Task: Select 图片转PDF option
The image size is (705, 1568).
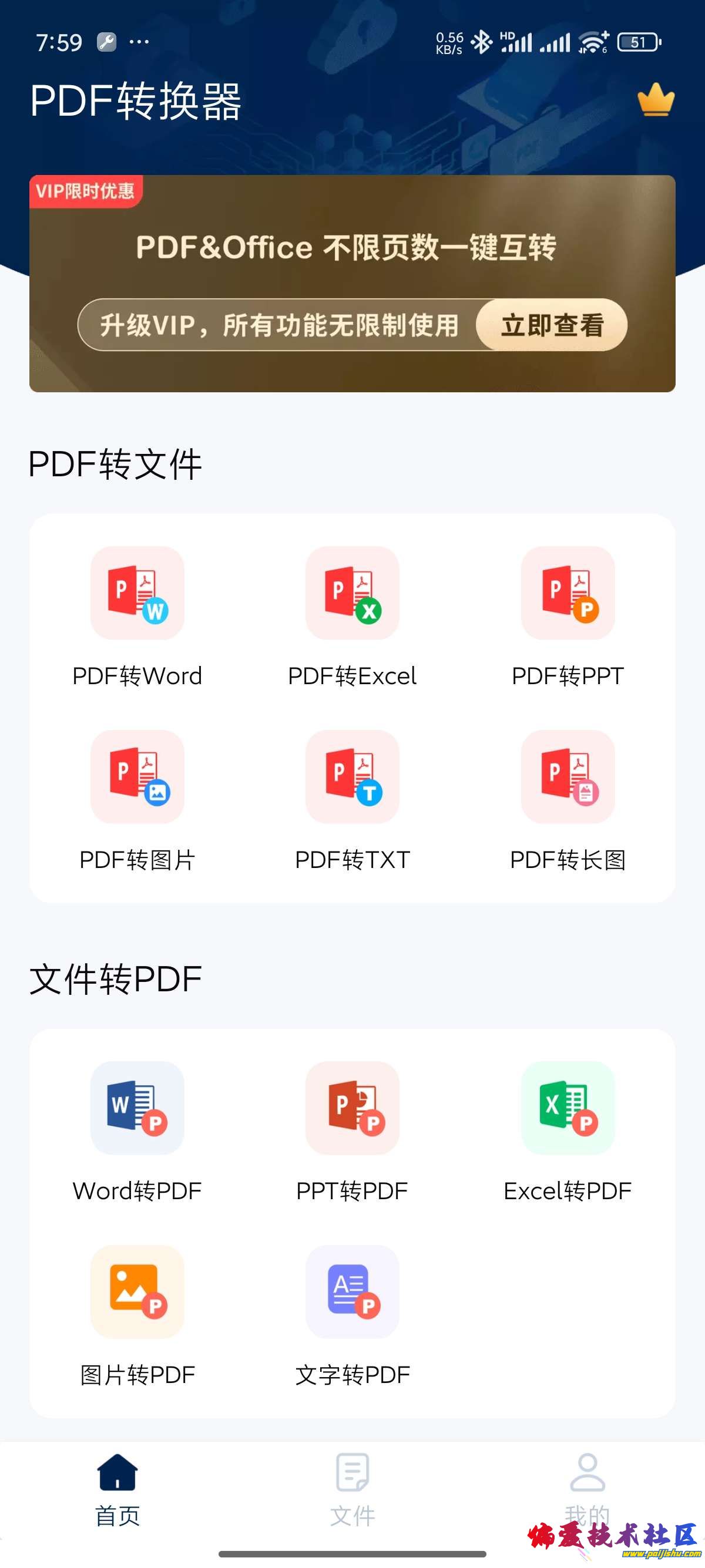Action: pyautogui.click(x=137, y=1314)
